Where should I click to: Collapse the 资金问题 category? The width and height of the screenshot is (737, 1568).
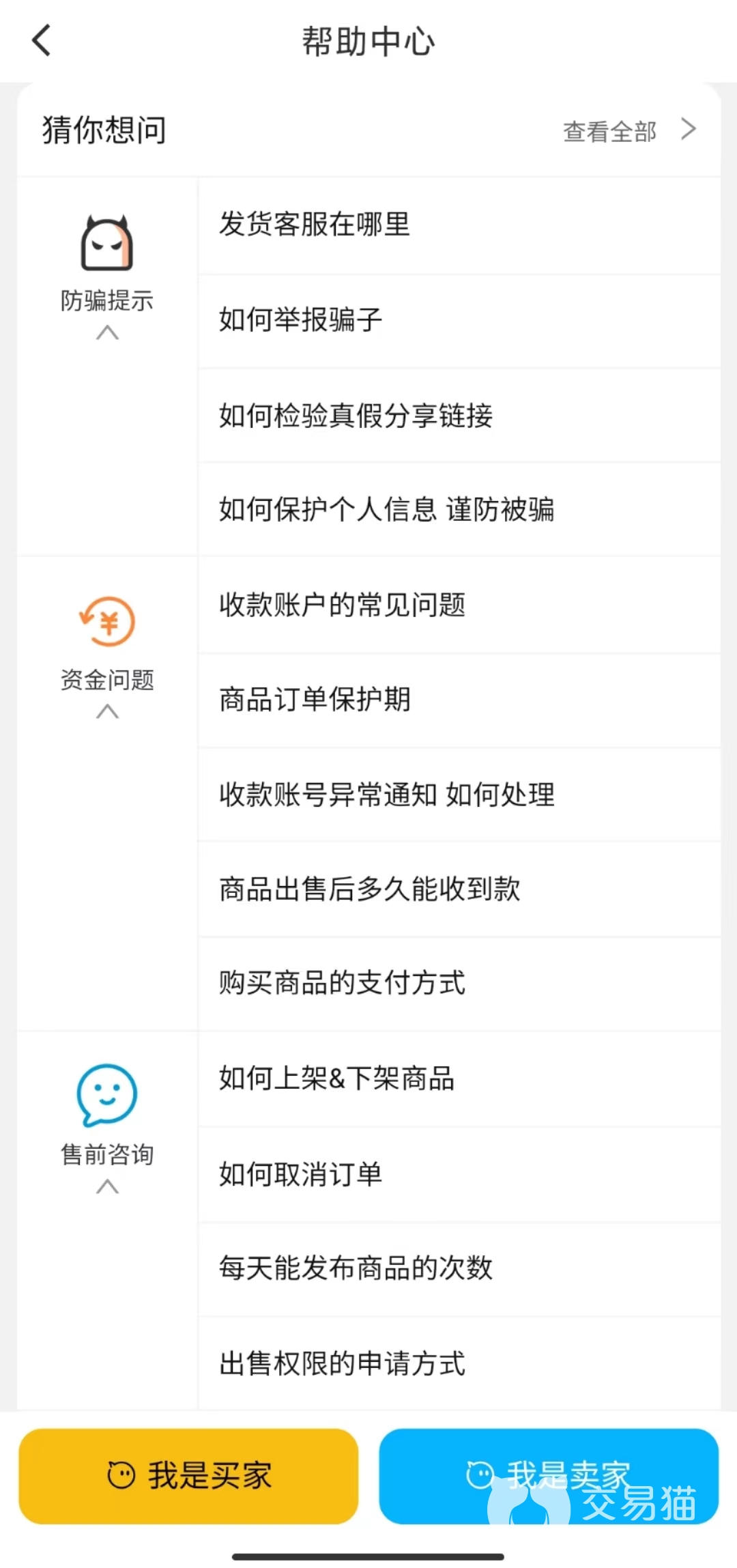(x=107, y=712)
